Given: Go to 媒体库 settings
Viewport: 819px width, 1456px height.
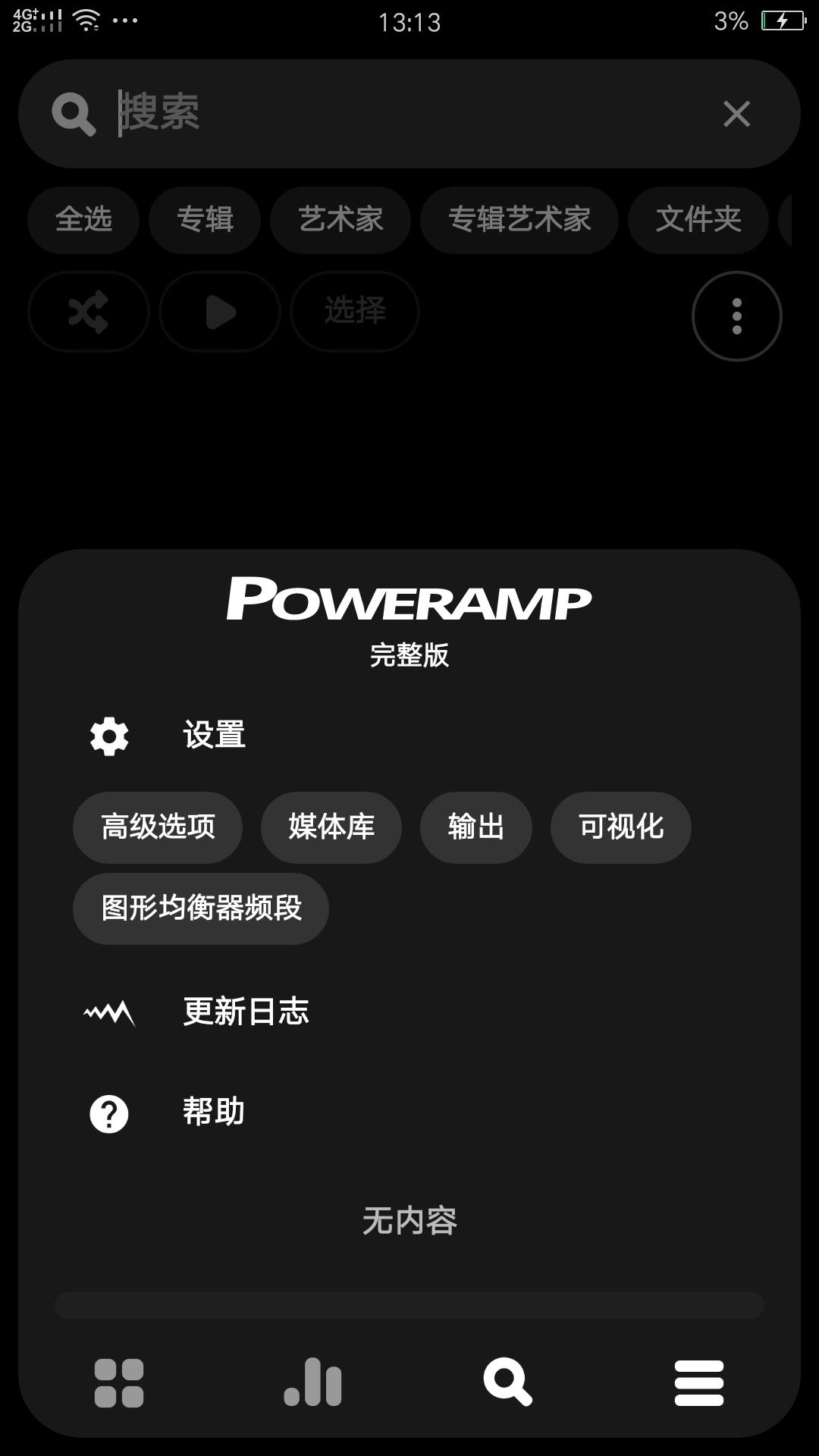Looking at the screenshot, I should 331,827.
